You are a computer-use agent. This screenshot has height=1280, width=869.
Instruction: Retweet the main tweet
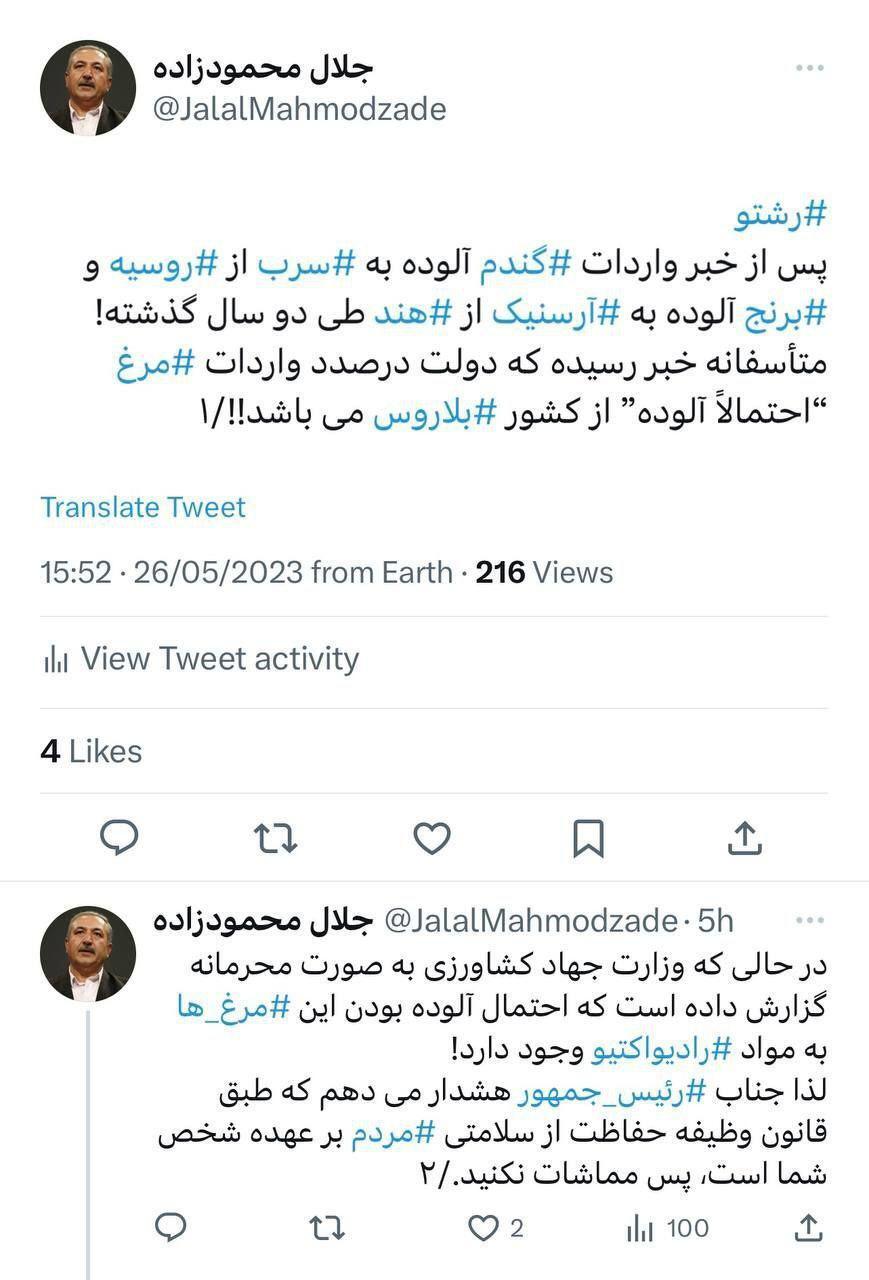point(275,838)
